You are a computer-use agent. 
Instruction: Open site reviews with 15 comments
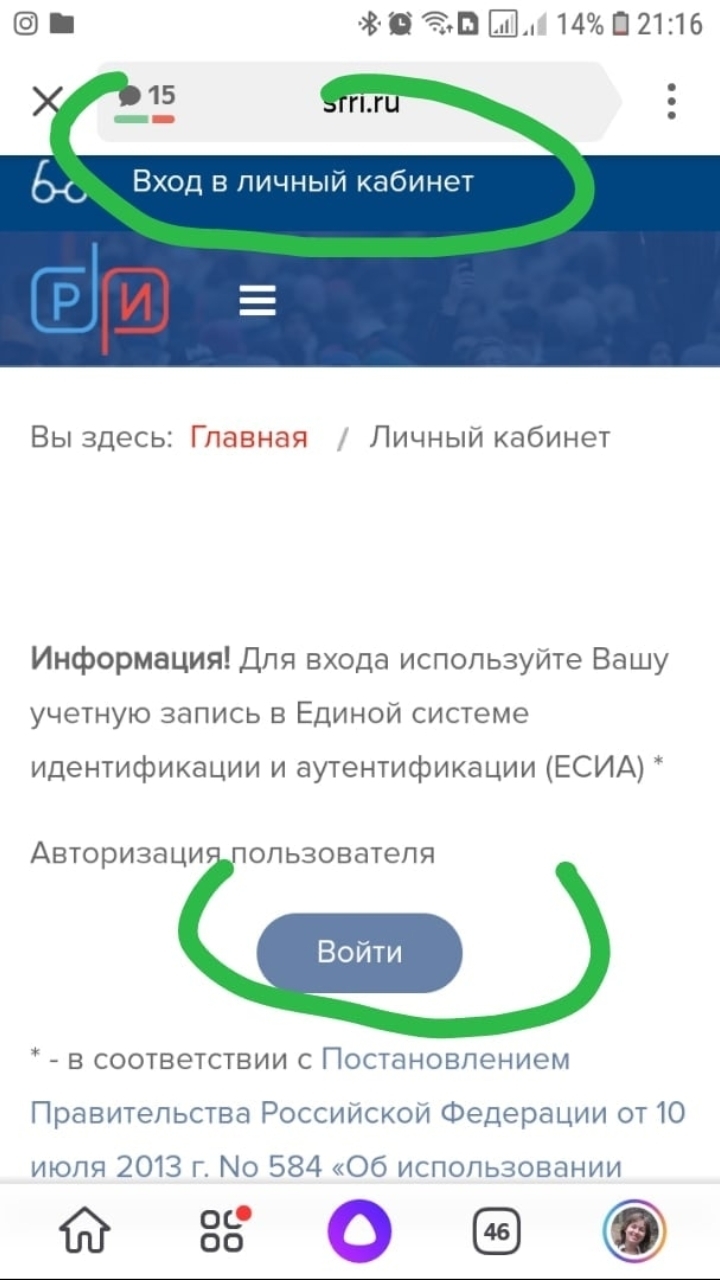click(146, 102)
